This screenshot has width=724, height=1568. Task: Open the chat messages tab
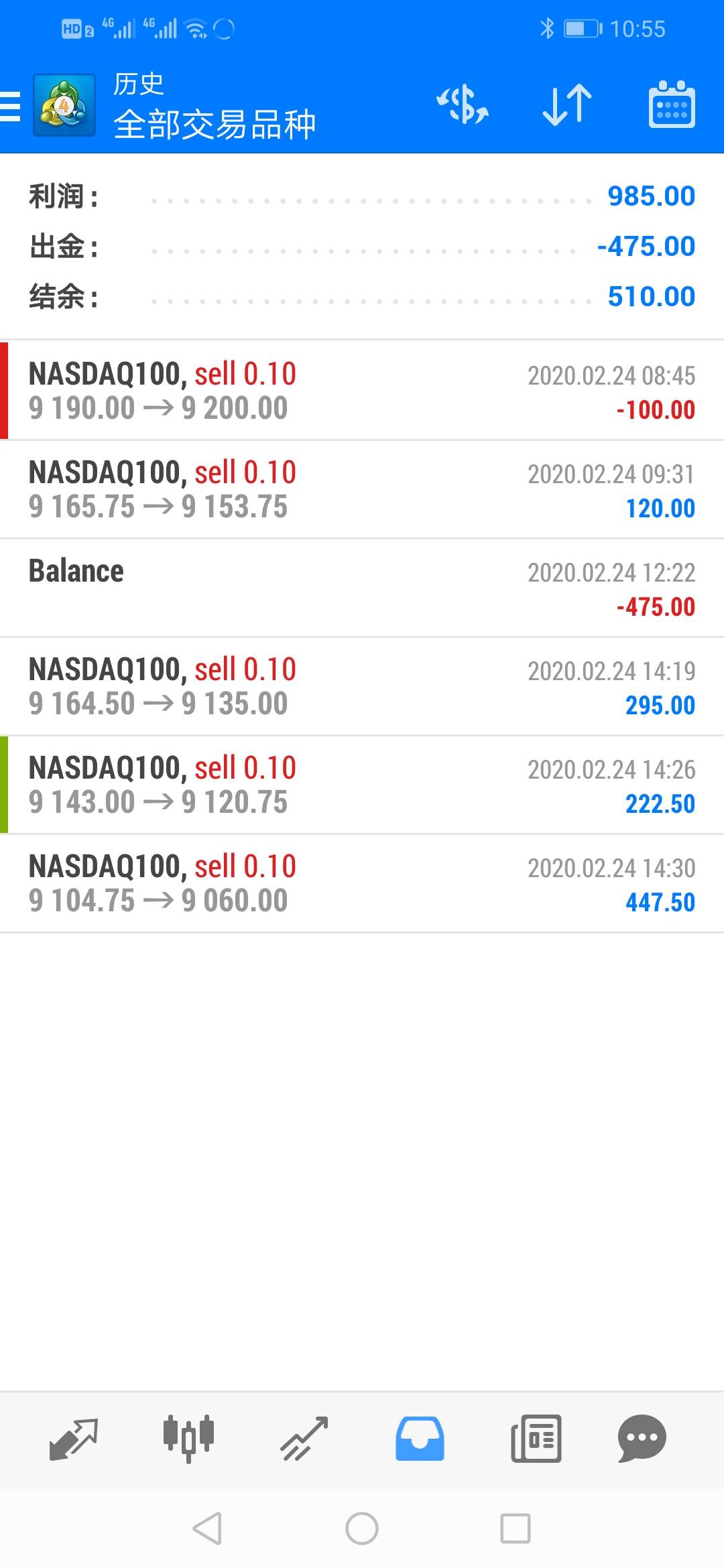point(642,1438)
